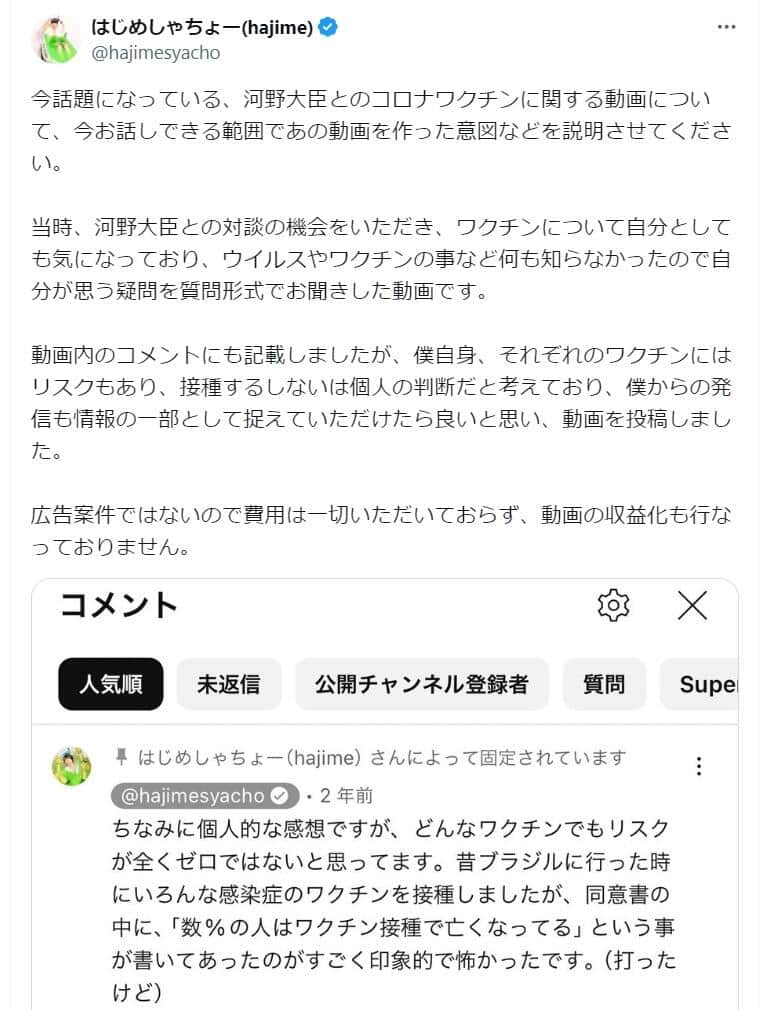Open the @hajimesyacho handle link
Image resolution: width=763 pixels, height=1010 pixels.
click(x=156, y=53)
